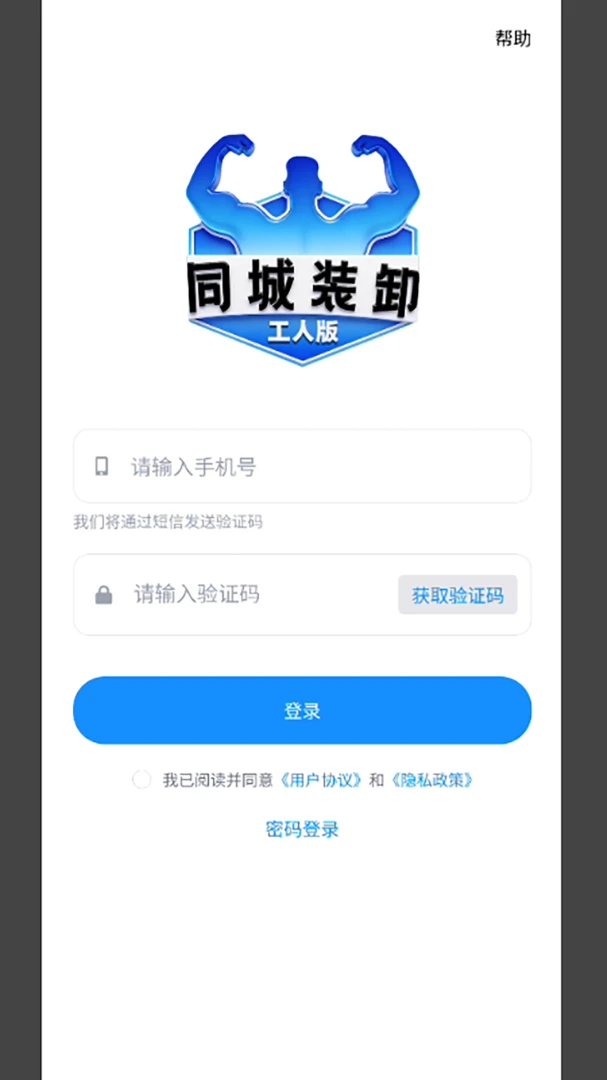This screenshot has height=1080, width=607.
Task: Open the 《隐私政策》 privacy policy link
Action: tap(432, 780)
